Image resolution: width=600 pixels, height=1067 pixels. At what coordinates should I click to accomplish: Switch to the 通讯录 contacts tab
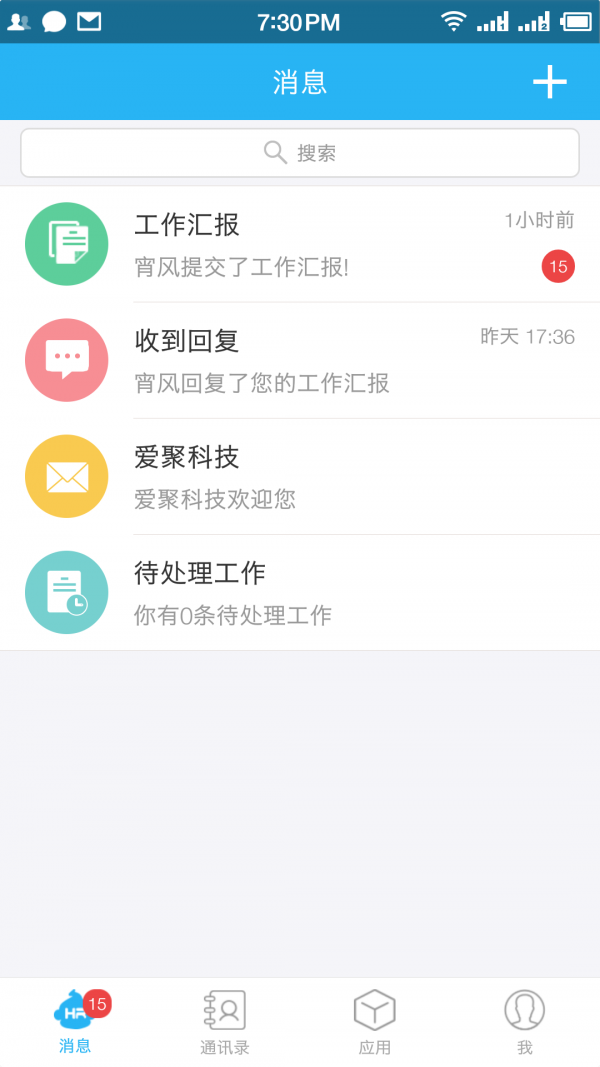[225, 1021]
